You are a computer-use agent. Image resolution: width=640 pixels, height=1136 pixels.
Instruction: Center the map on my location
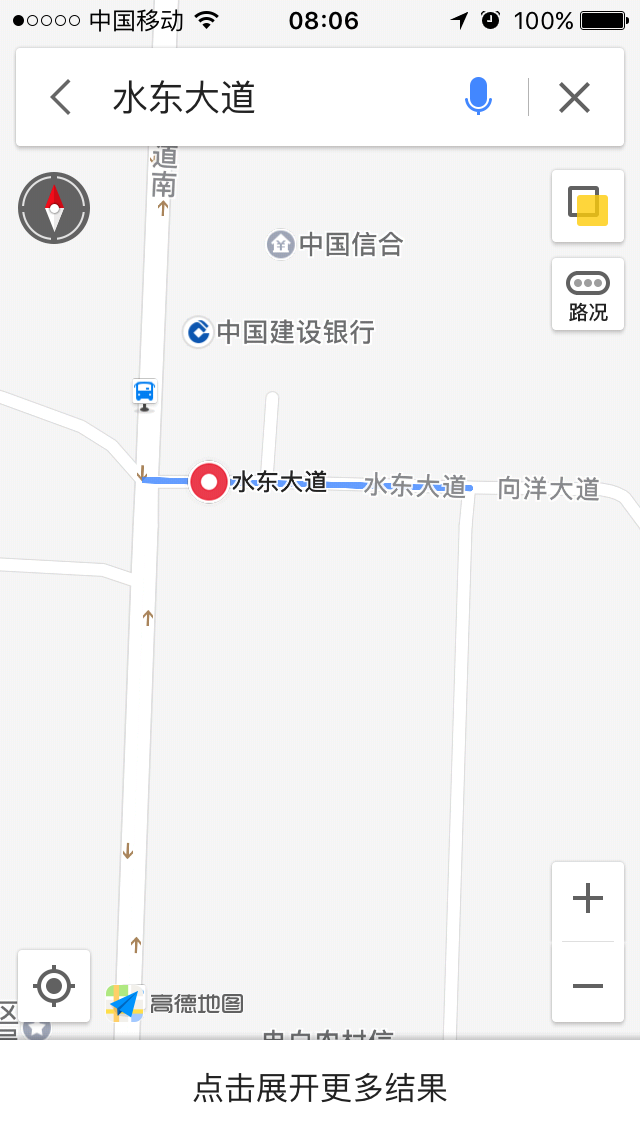[x=54, y=986]
